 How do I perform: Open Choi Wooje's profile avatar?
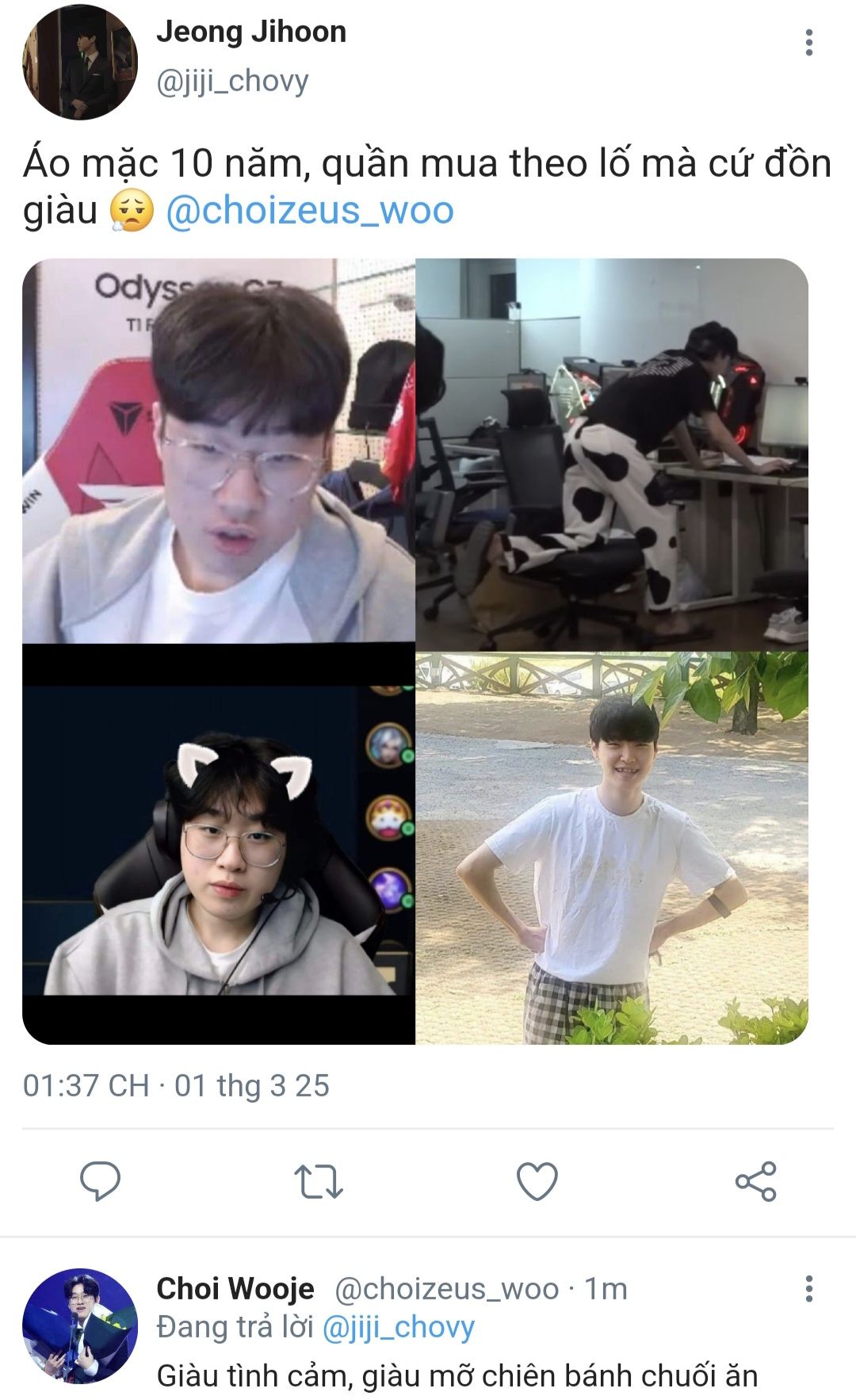pos(79,1325)
